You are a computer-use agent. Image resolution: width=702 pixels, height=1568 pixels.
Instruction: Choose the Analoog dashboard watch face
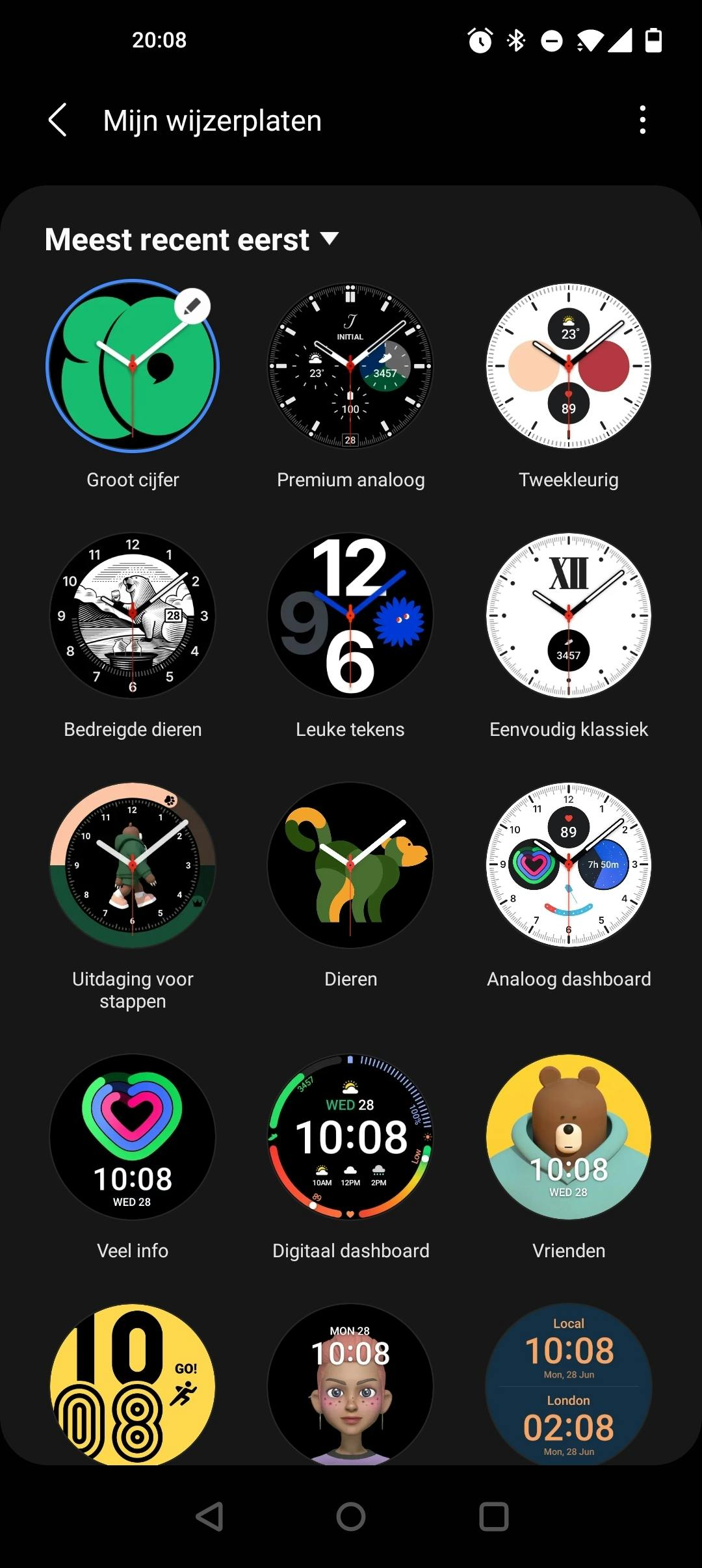tap(568, 865)
